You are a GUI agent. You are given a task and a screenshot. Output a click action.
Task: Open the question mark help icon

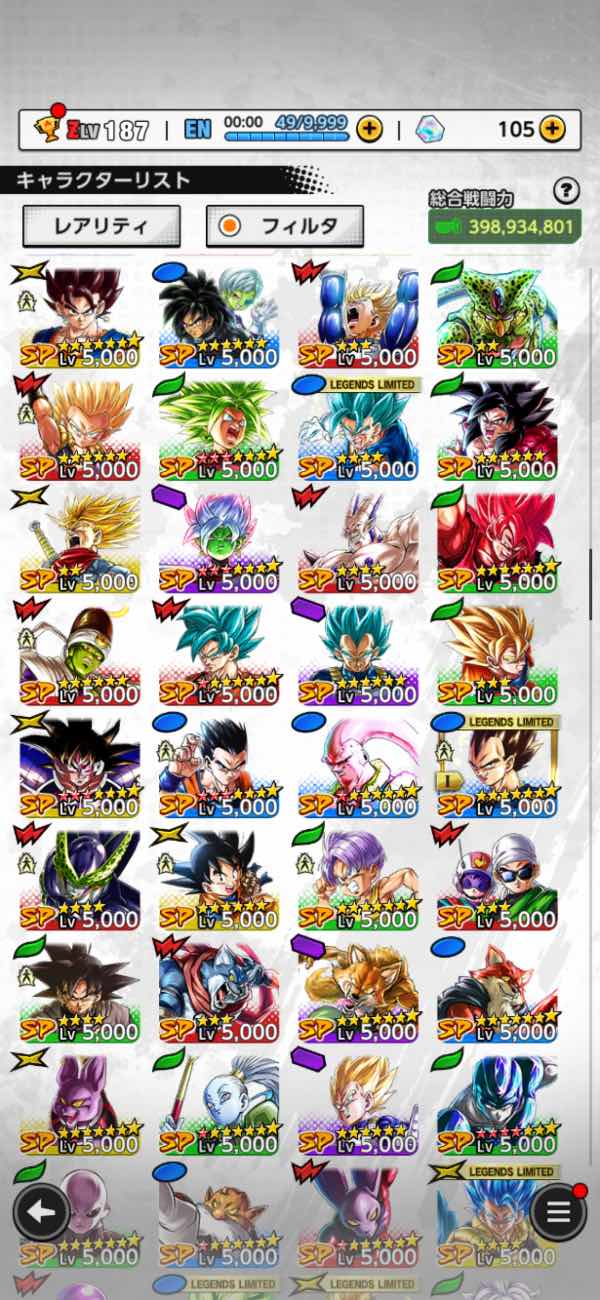567,190
